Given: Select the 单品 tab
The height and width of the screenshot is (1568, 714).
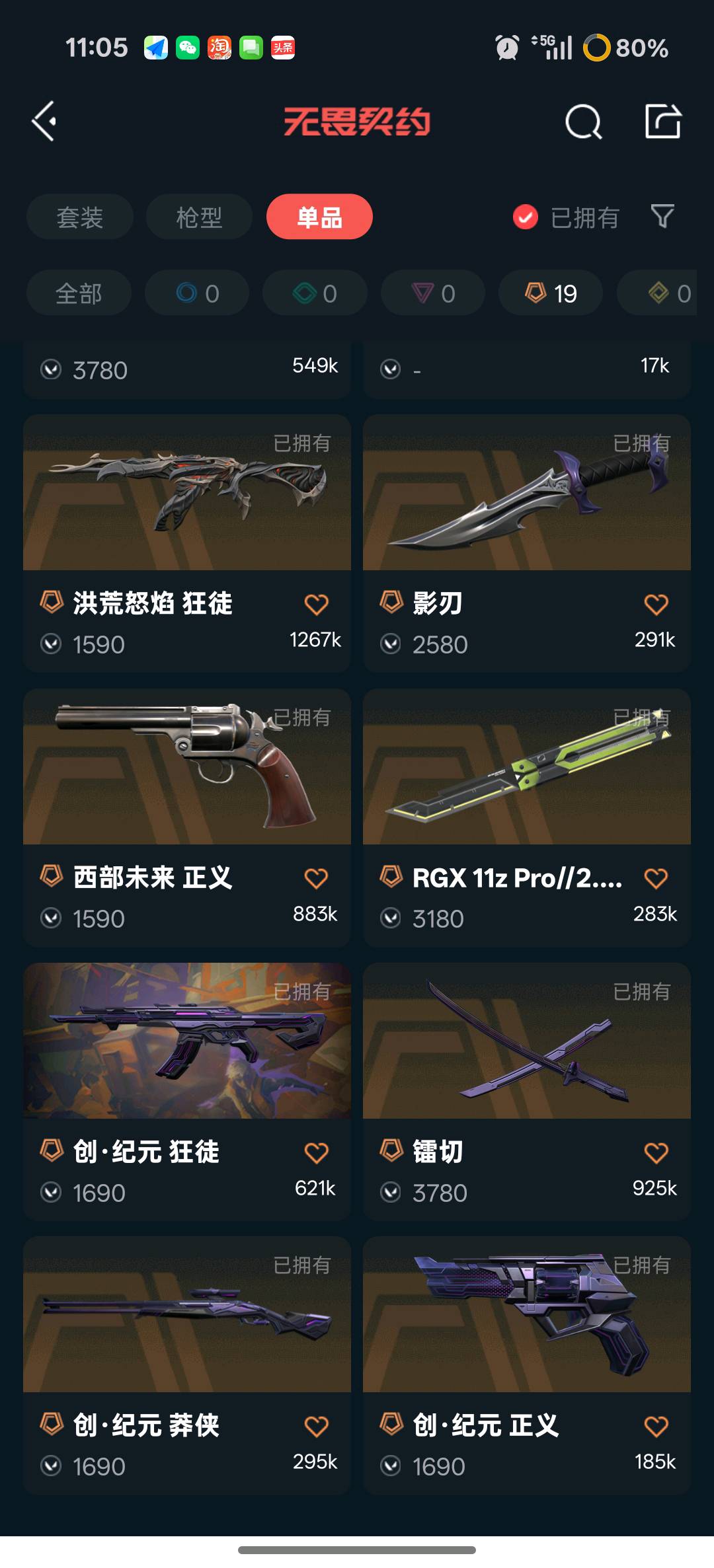Looking at the screenshot, I should tap(319, 217).
